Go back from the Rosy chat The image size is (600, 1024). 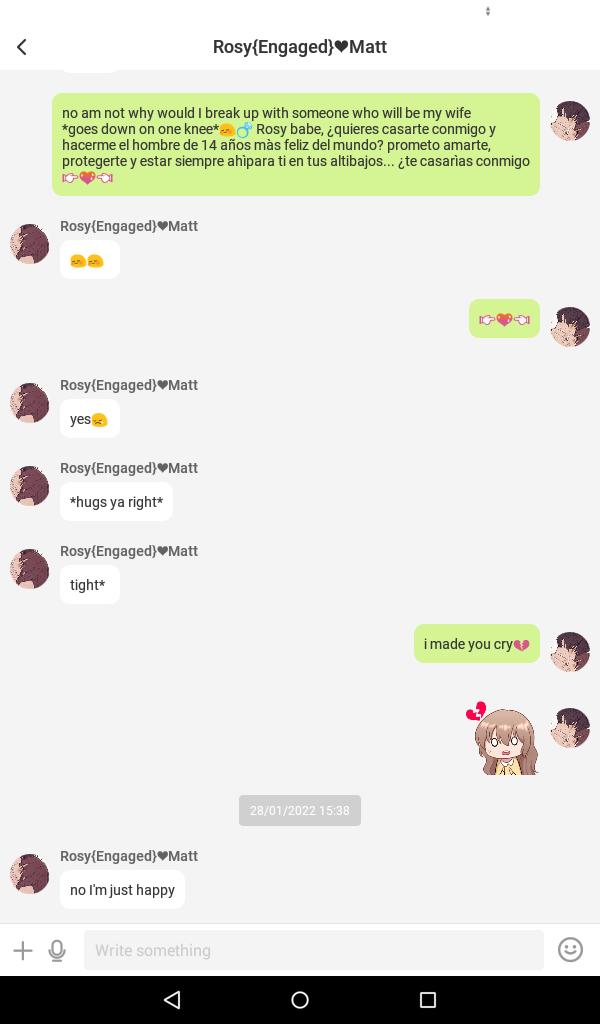(x=22, y=47)
